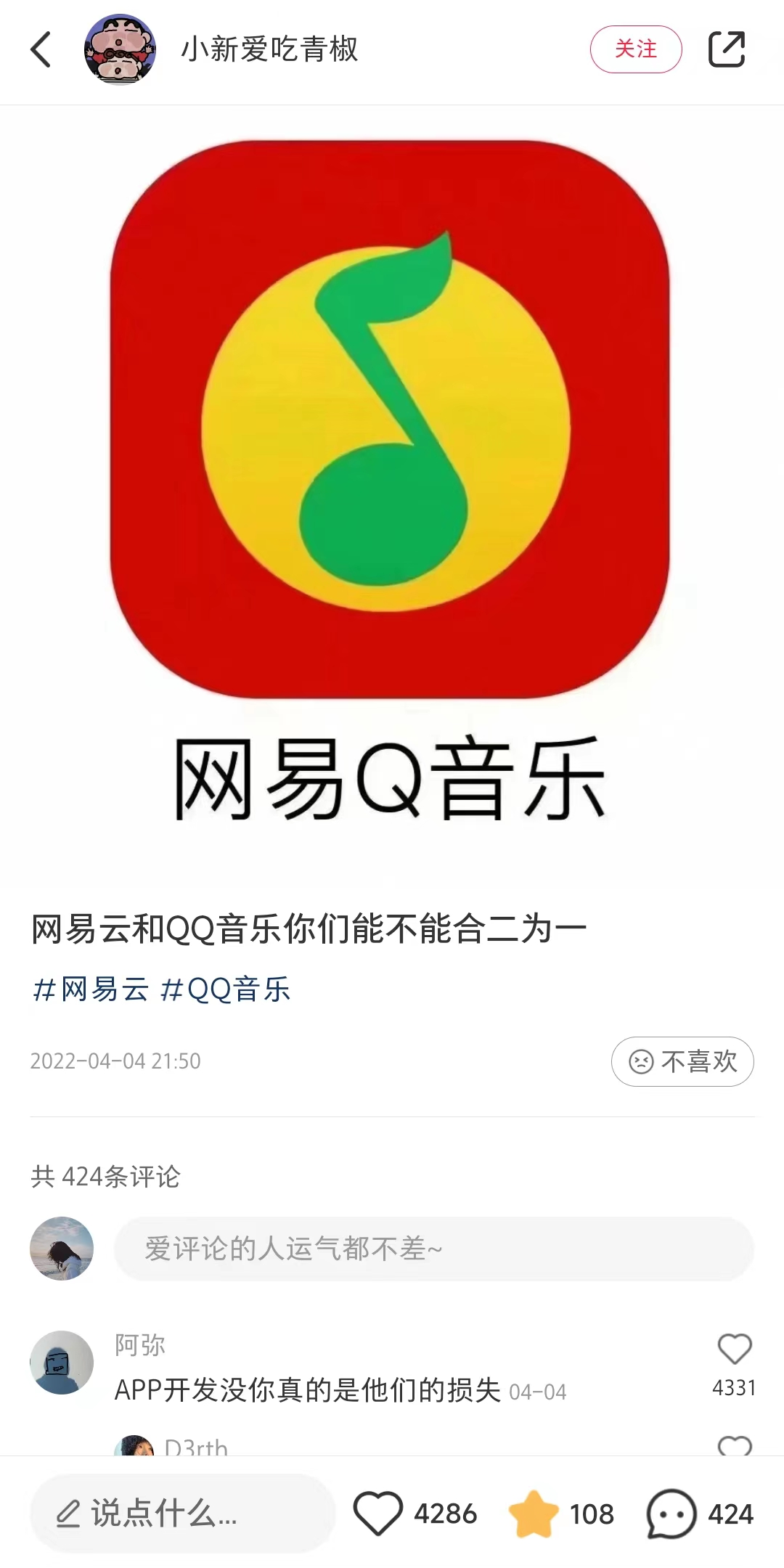The image size is (784, 1568).
Task: Save post with the star icon
Action: point(534,1514)
